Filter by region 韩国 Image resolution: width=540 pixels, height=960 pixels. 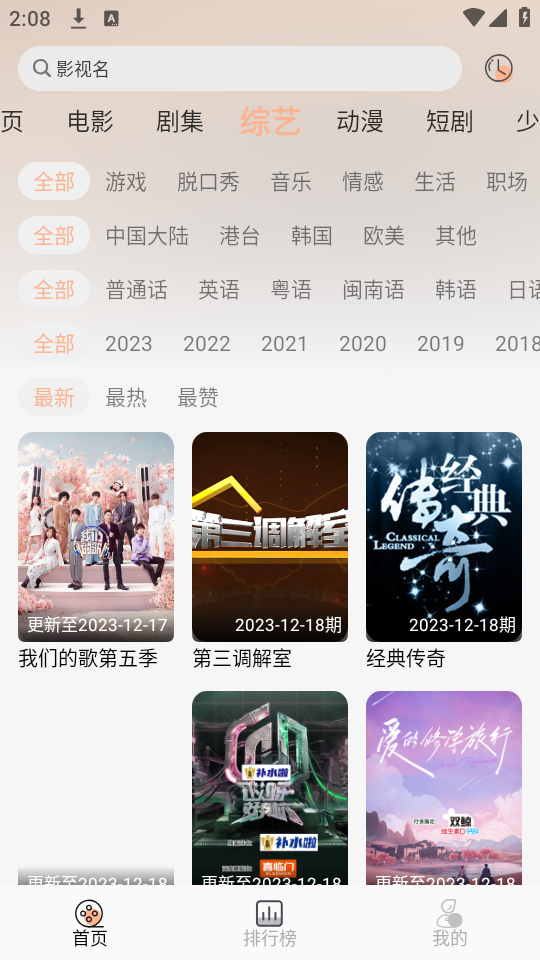pos(312,236)
